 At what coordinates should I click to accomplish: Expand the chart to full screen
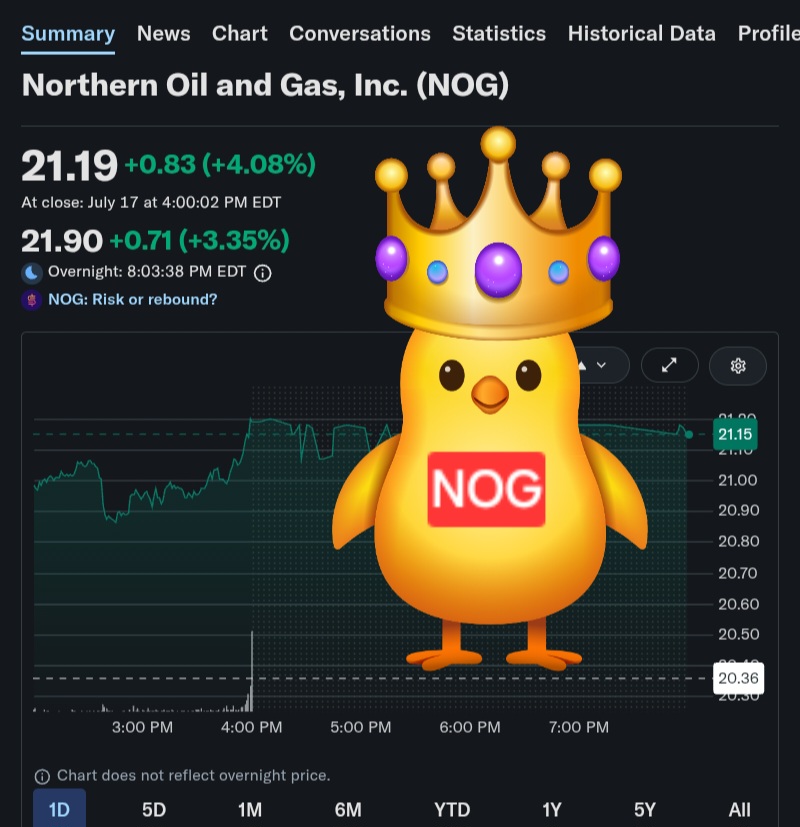click(x=669, y=365)
